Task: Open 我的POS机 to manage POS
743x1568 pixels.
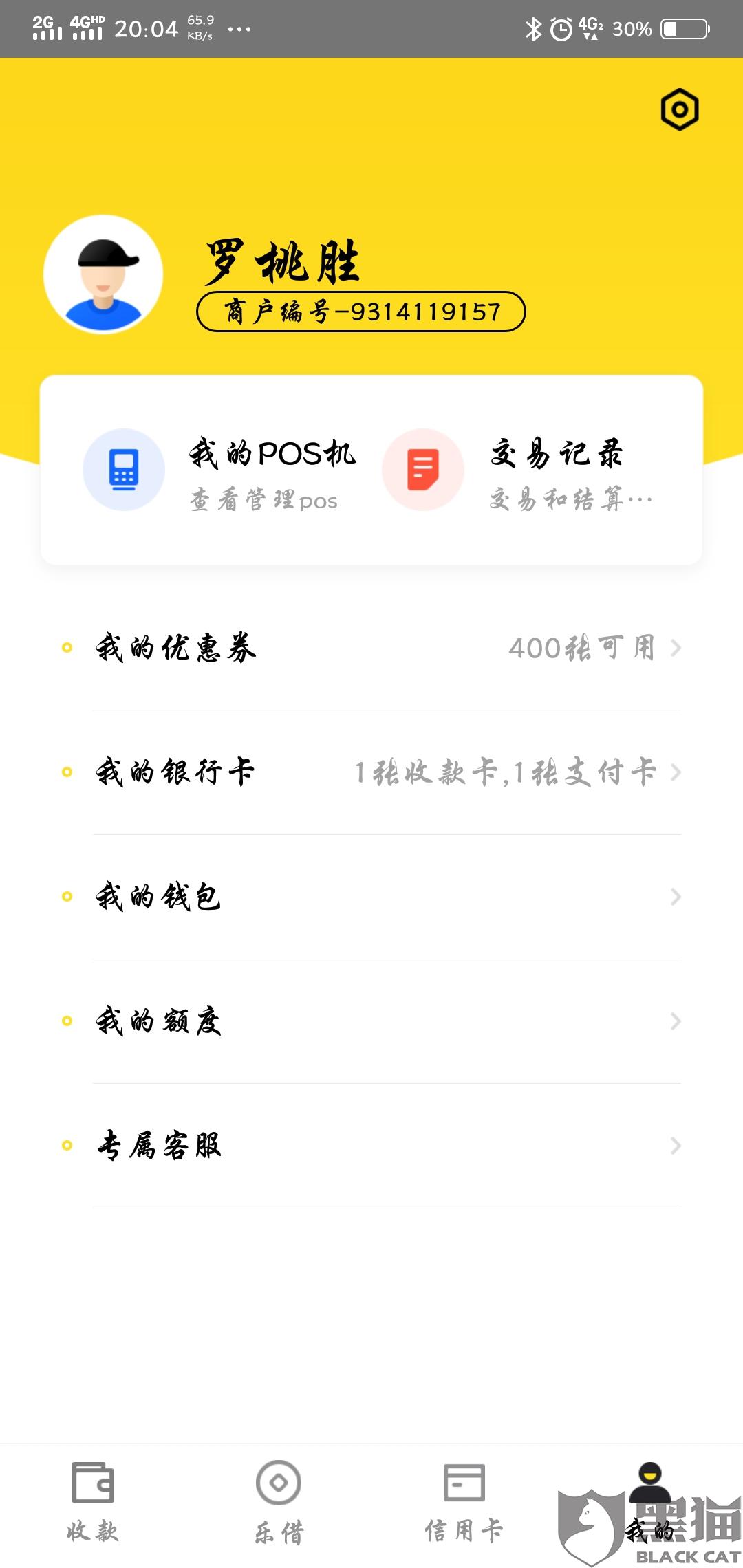Action: point(220,470)
